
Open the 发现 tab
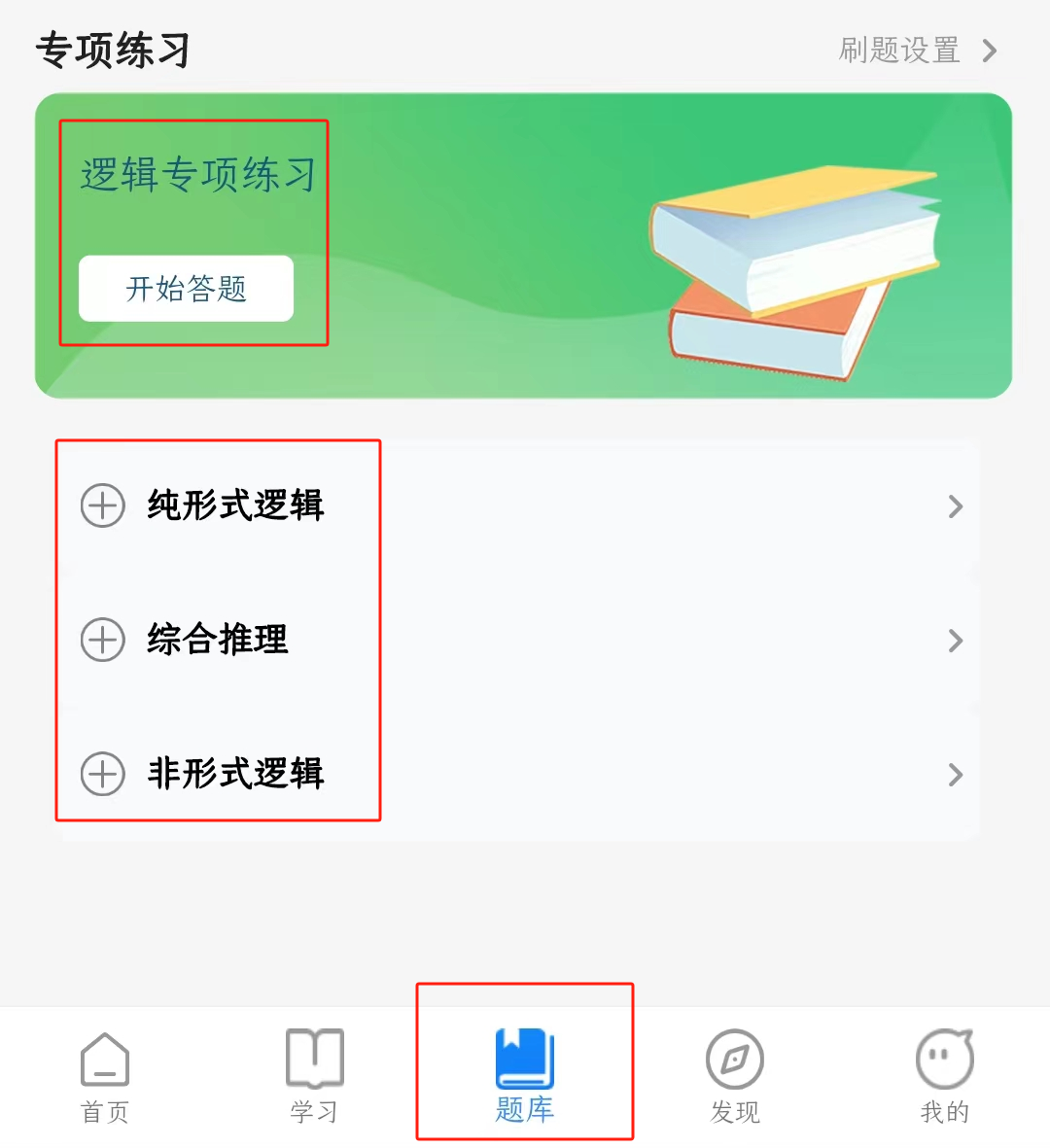click(x=735, y=1077)
